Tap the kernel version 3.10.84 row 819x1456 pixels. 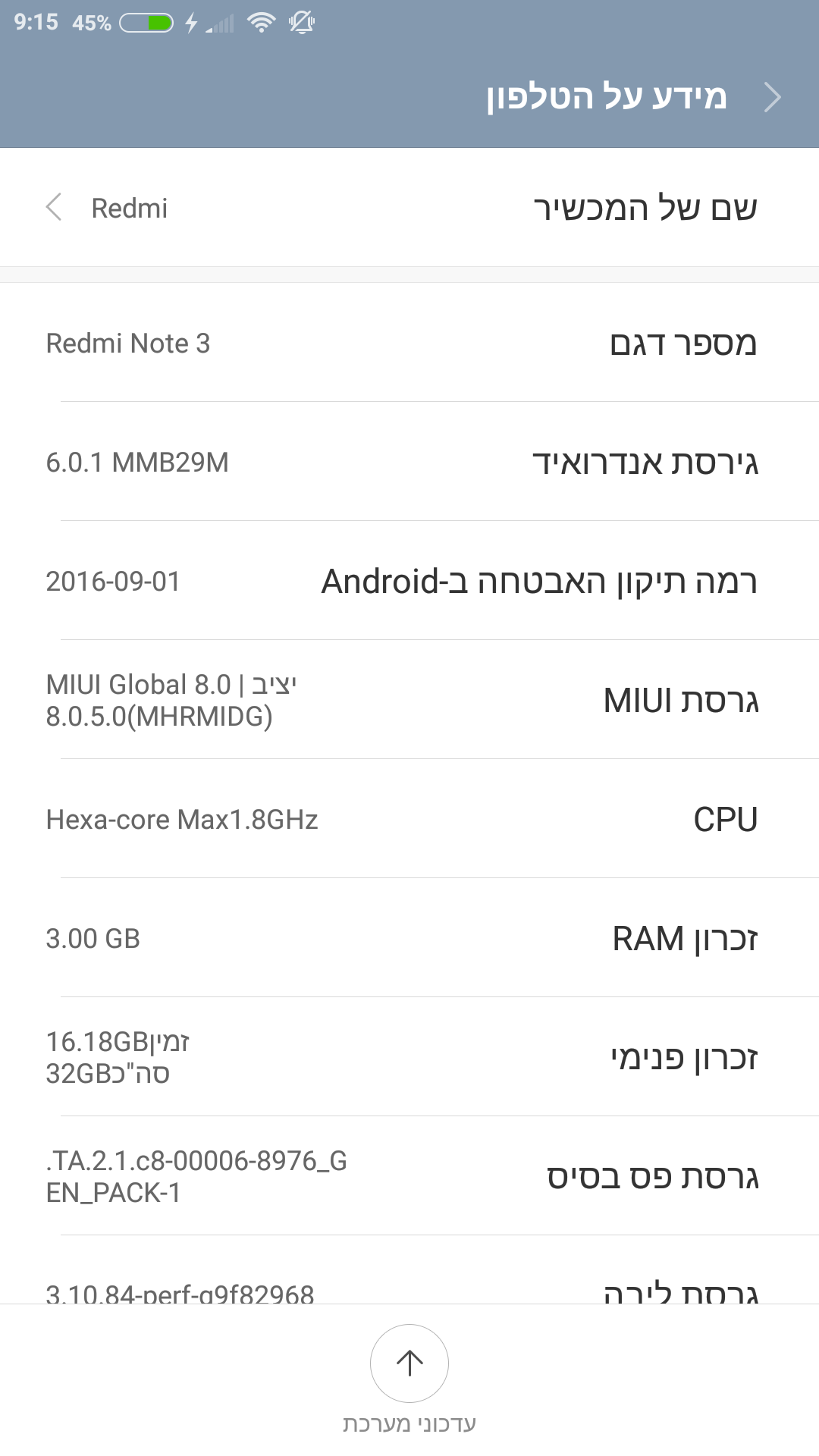[409, 1289]
